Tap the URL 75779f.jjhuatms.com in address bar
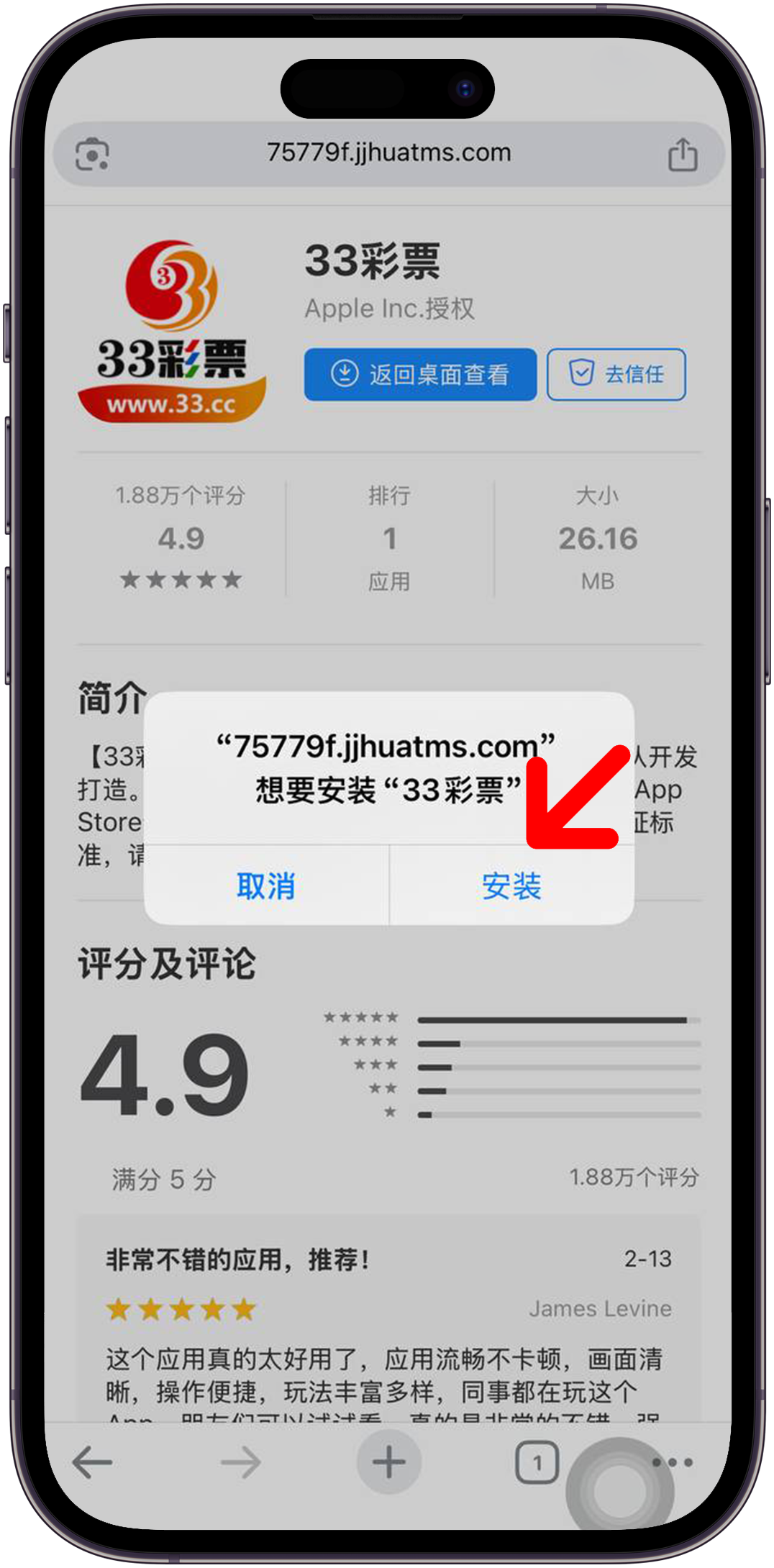Screen dimensions: 774x1568 [388, 152]
